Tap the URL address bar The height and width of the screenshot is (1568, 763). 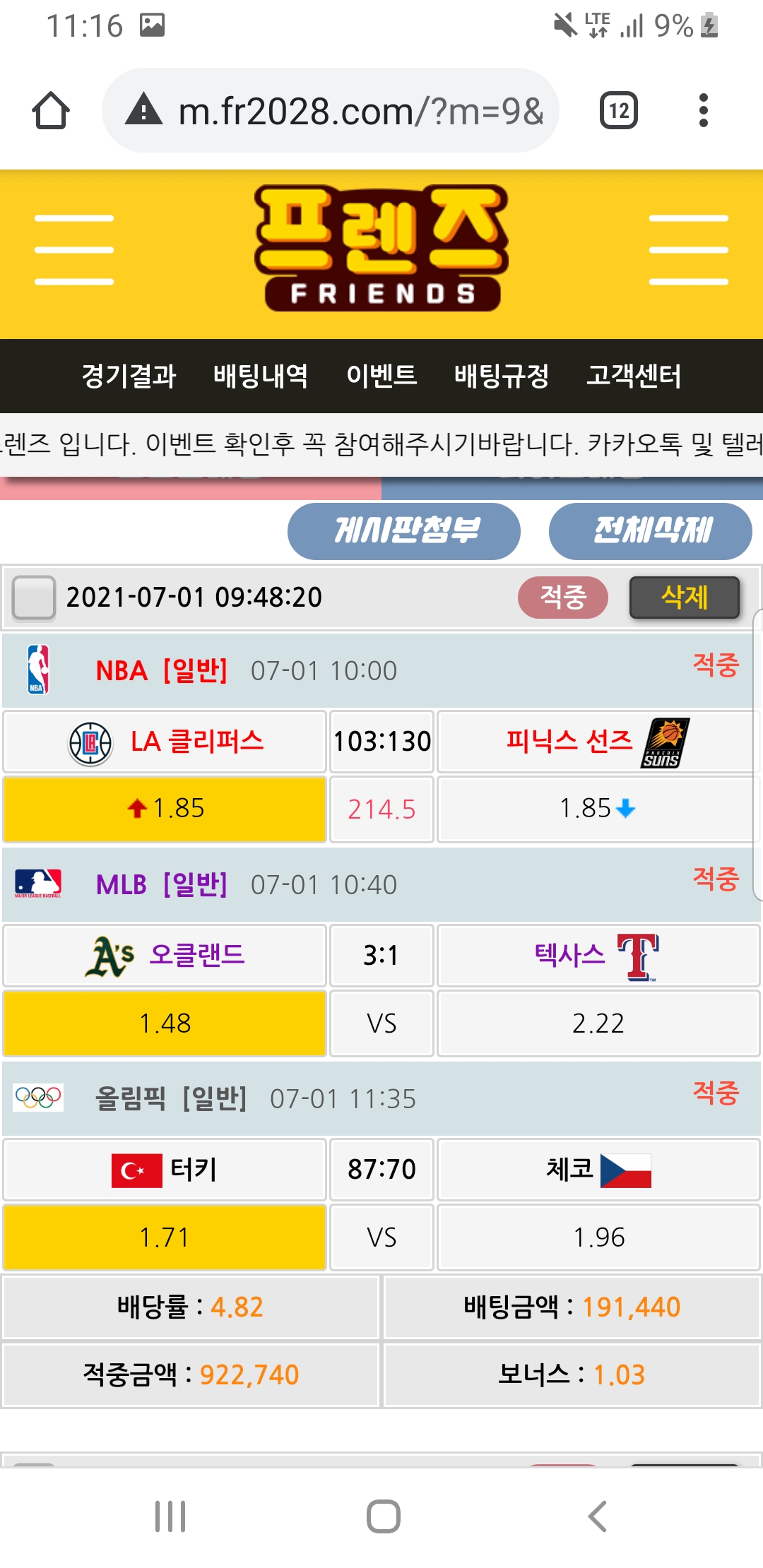(332, 111)
